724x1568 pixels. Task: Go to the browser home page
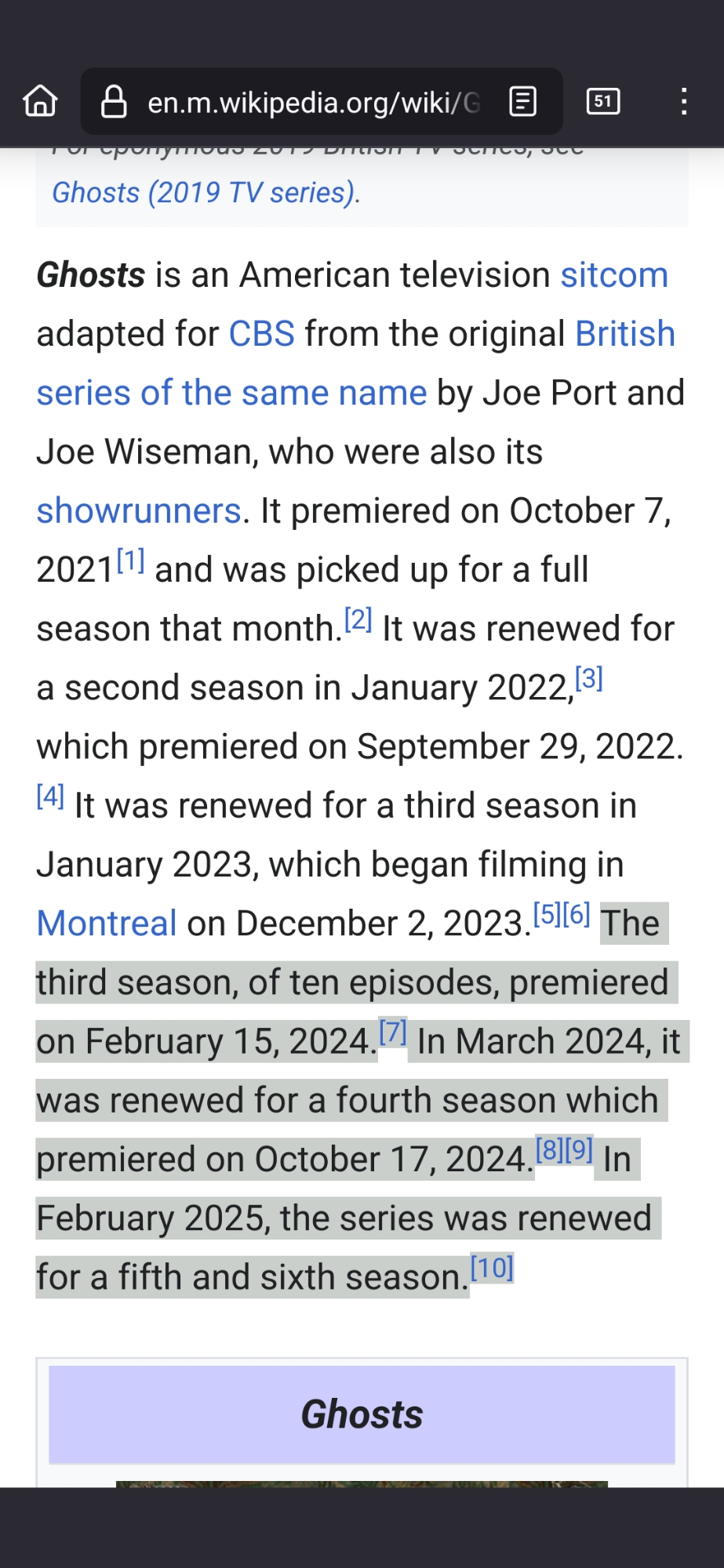40,101
